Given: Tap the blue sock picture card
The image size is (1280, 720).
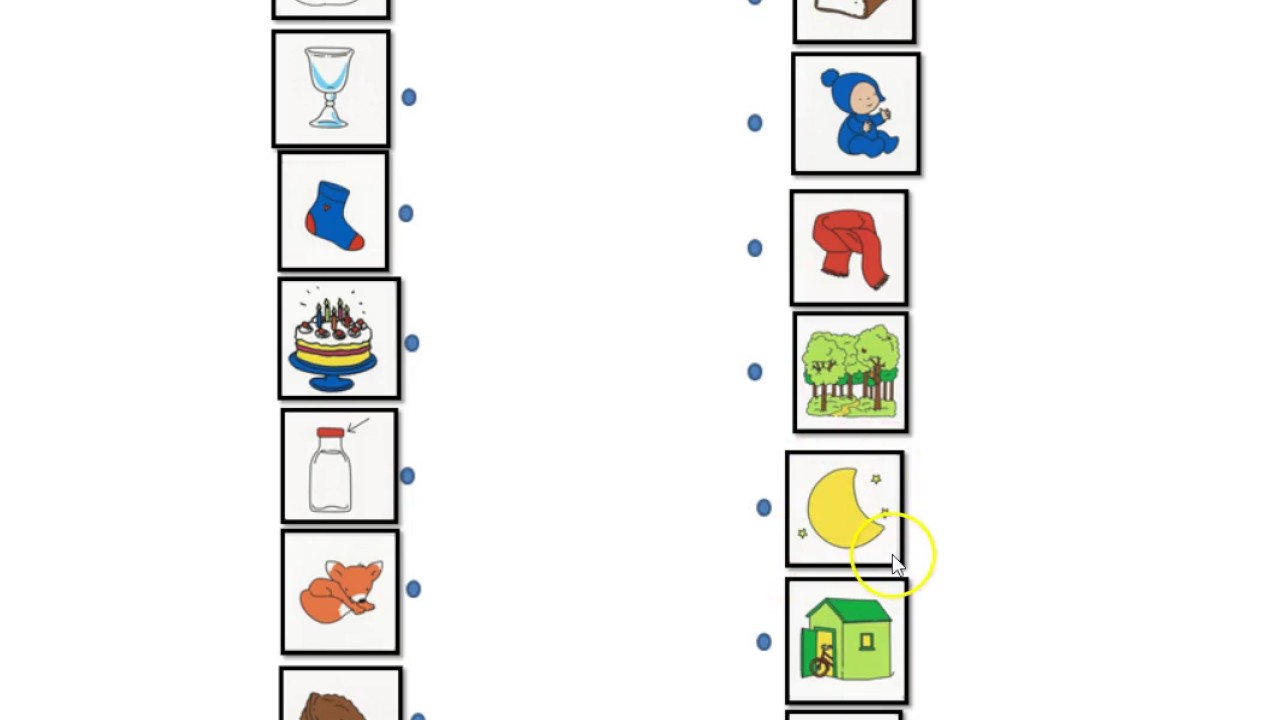Looking at the screenshot, I should pos(333,212).
